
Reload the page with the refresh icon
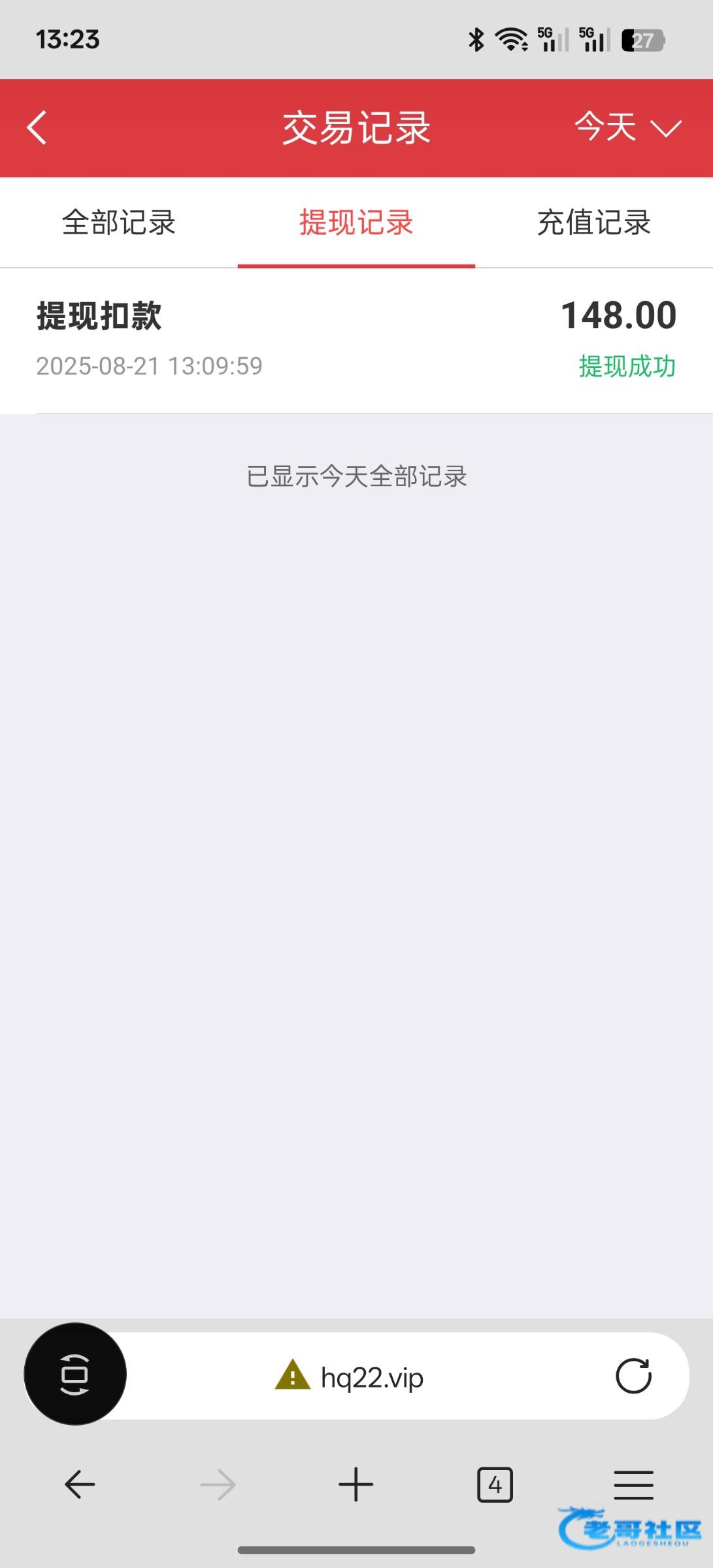tap(633, 1377)
